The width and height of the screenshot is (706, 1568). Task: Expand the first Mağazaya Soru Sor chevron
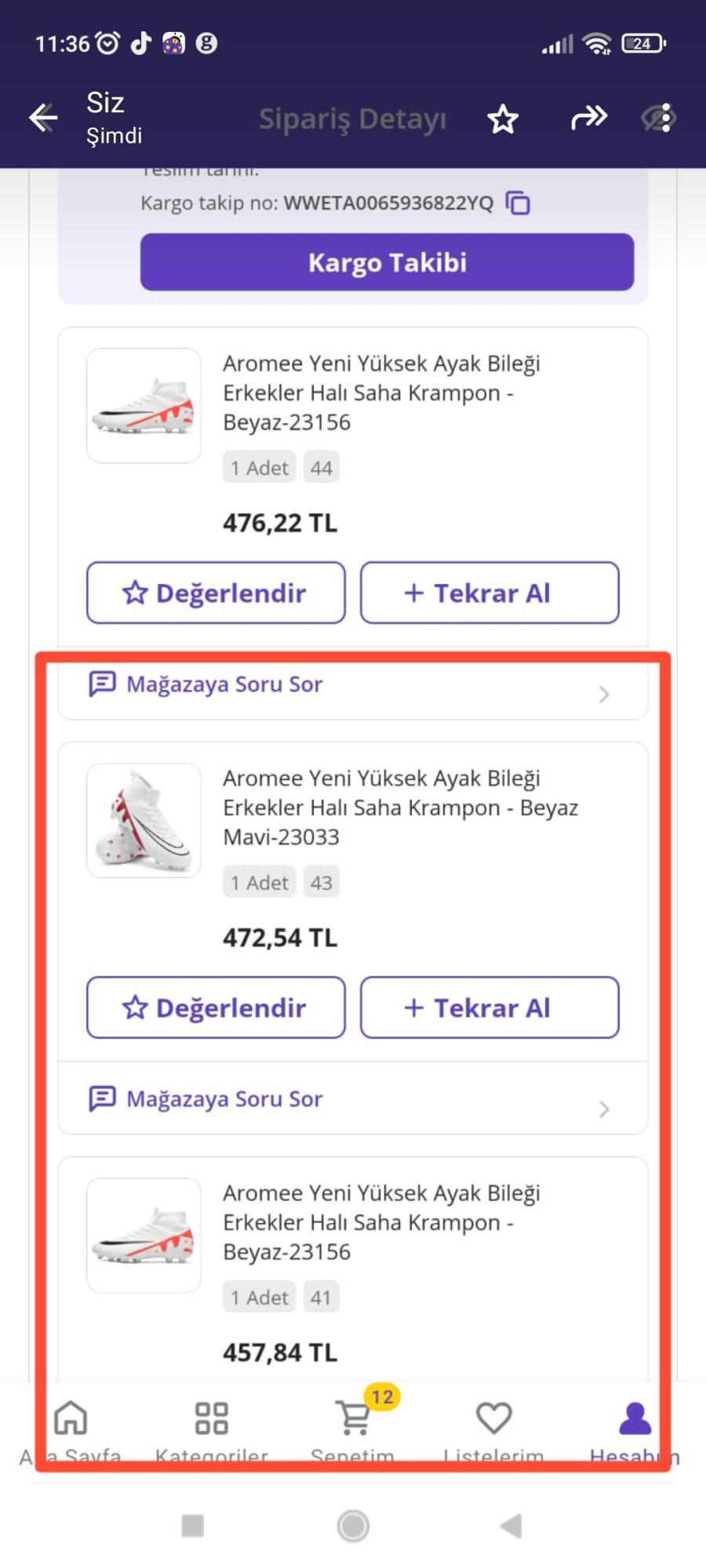pyautogui.click(x=604, y=694)
